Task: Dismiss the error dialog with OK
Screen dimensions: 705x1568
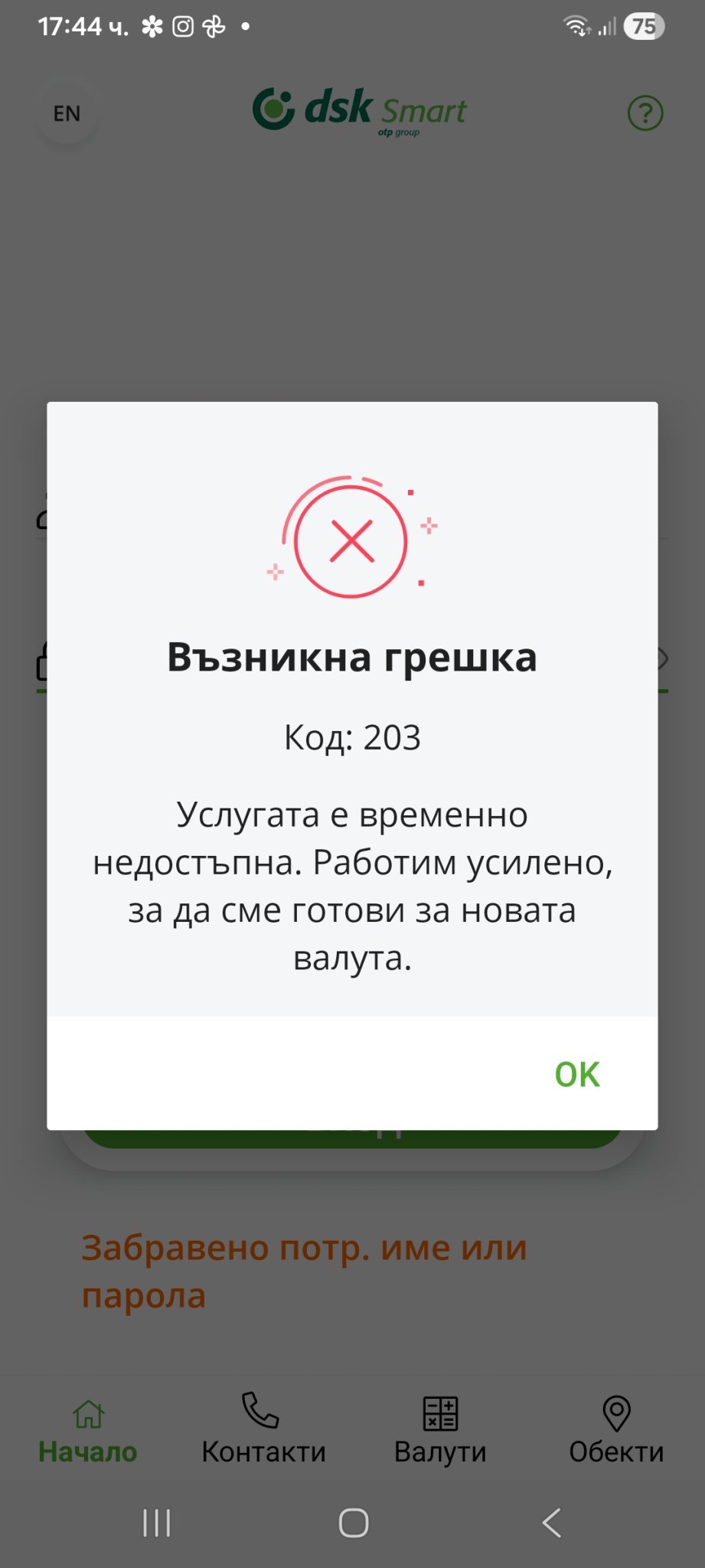Action: (577, 1074)
